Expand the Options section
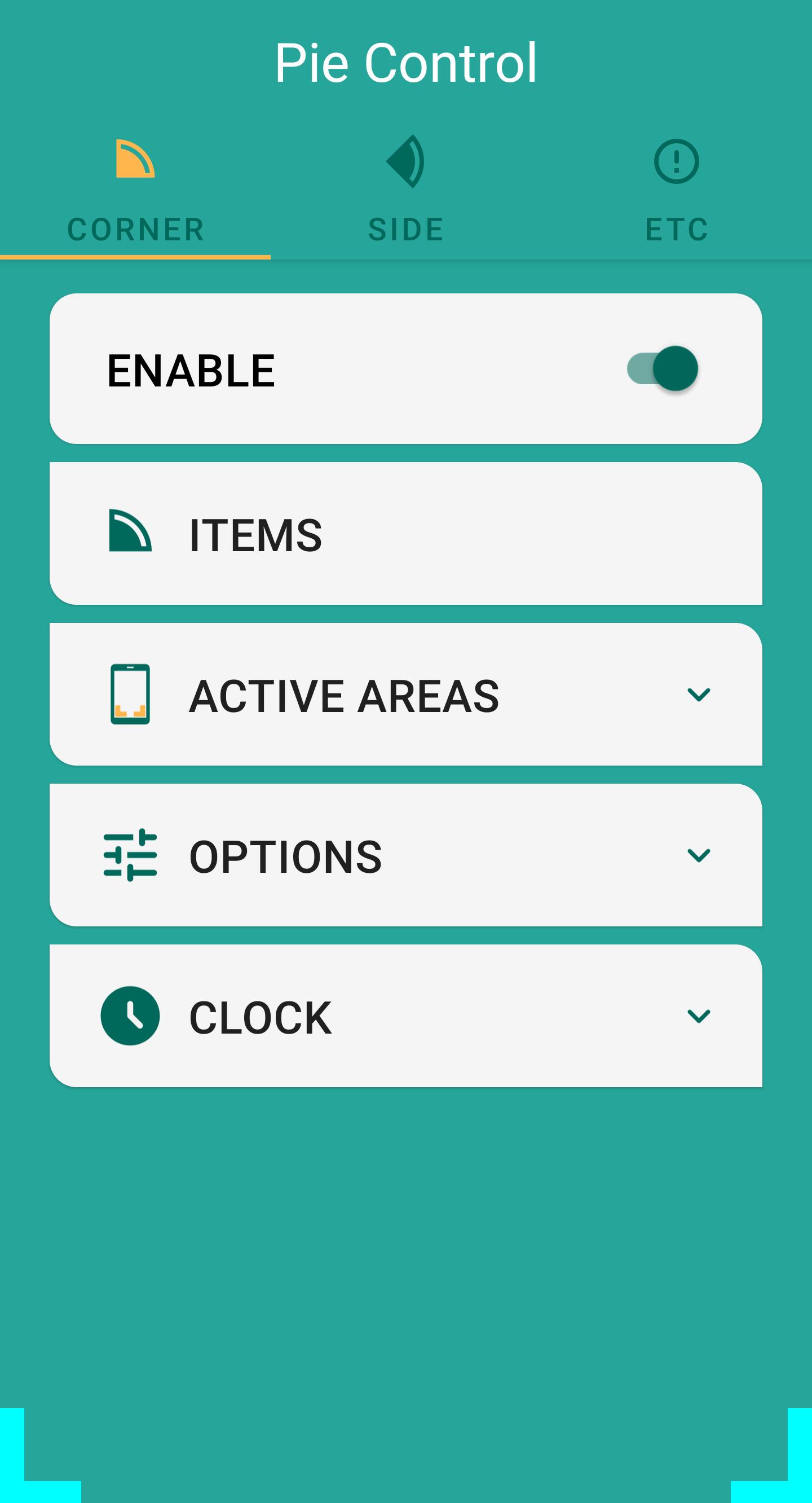 coord(406,855)
